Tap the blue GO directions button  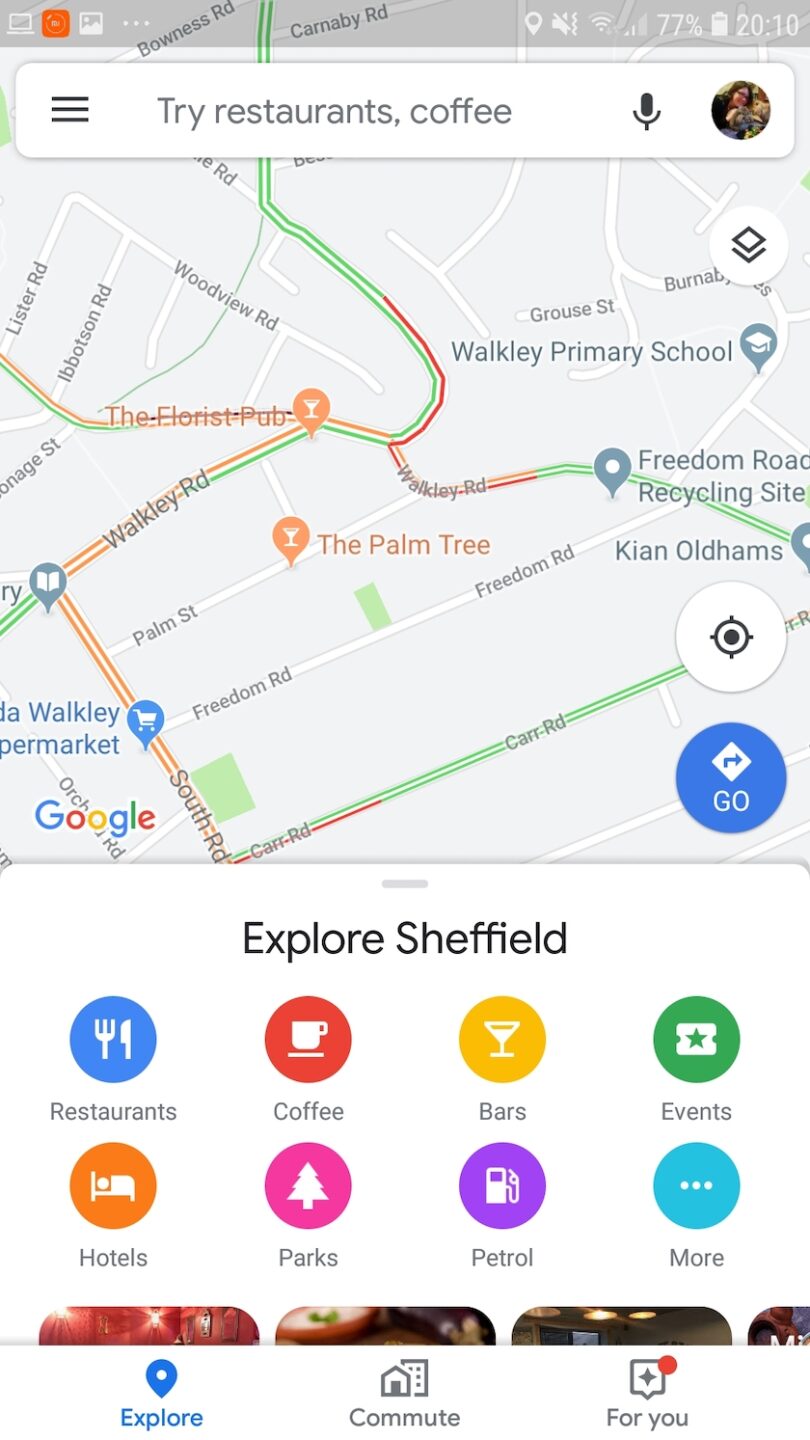point(731,778)
